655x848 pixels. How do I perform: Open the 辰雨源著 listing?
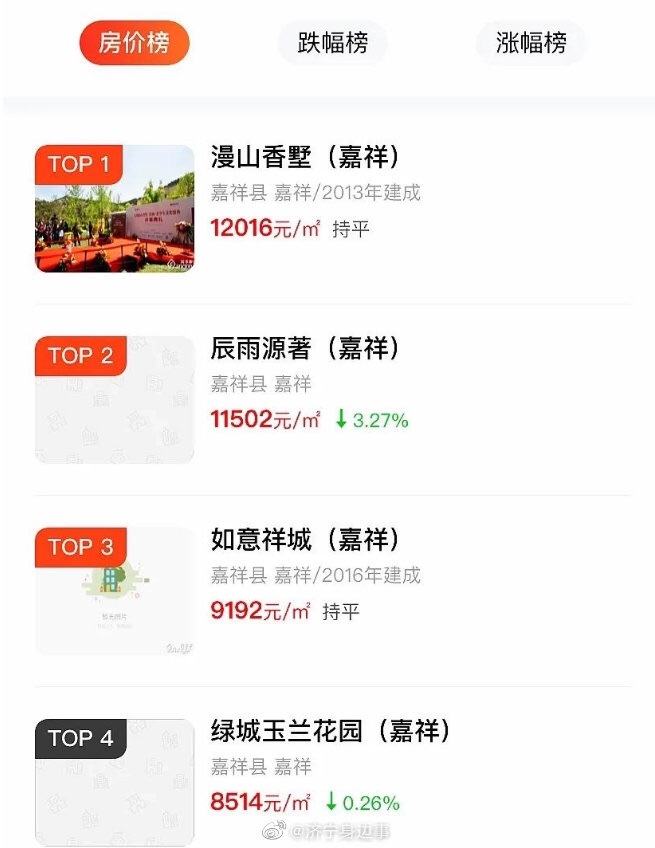[x=305, y=349]
